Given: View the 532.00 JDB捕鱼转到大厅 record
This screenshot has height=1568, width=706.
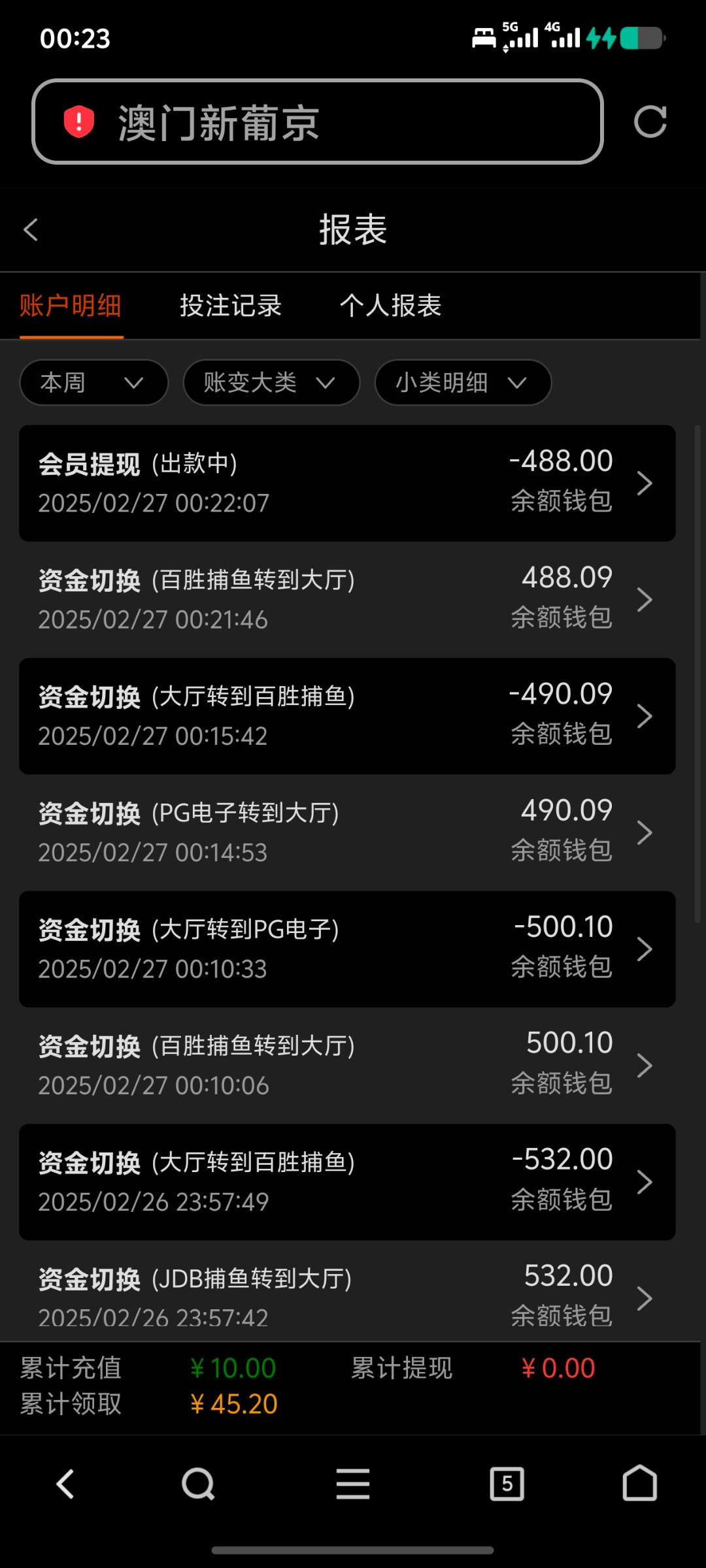Looking at the screenshot, I should [347, 1292].
